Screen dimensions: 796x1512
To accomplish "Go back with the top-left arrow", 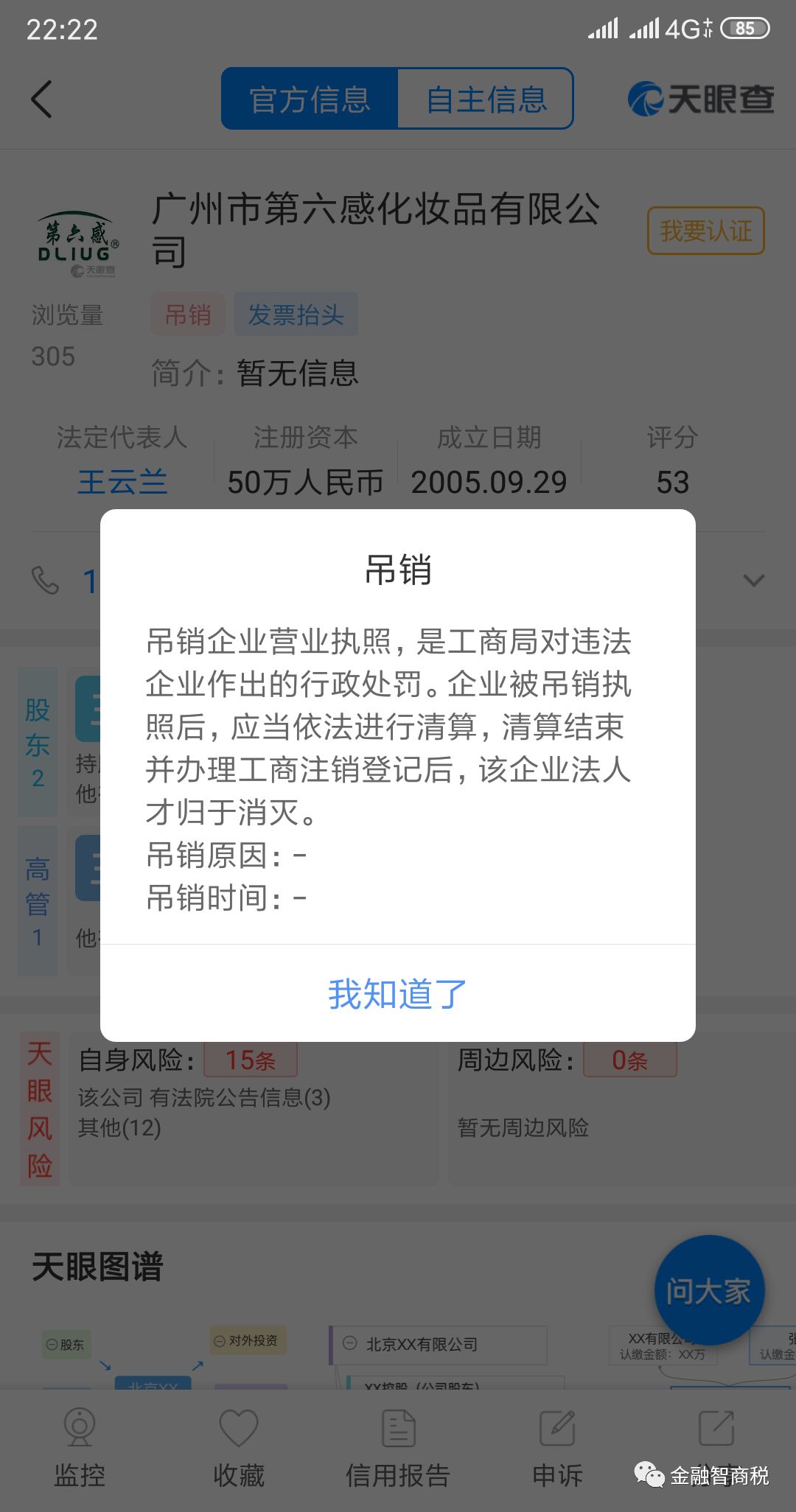I will click(42, 99).
